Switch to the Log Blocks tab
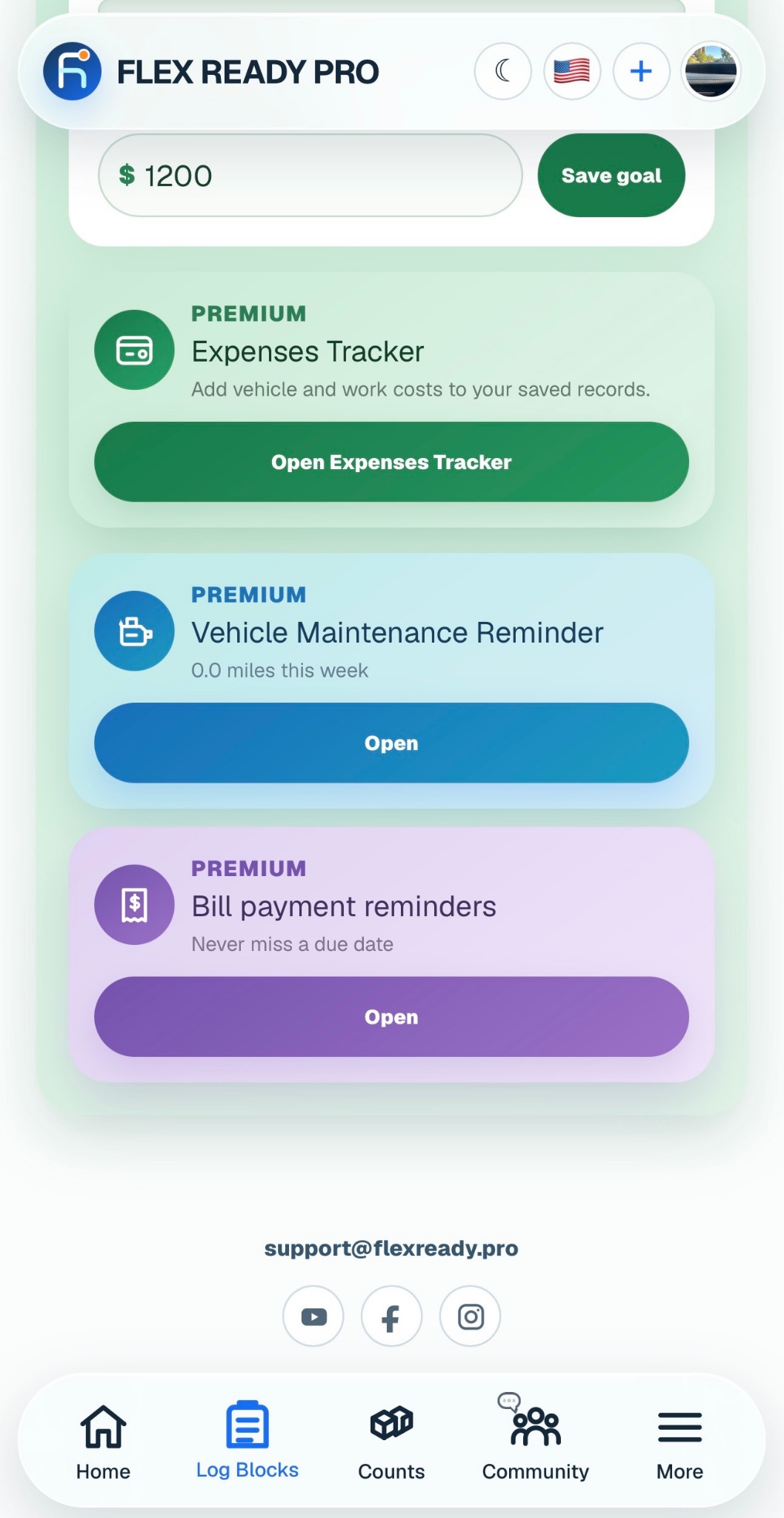This screenshot has height=1518, width=784. pyautogui.click(x=248, y=1441)
